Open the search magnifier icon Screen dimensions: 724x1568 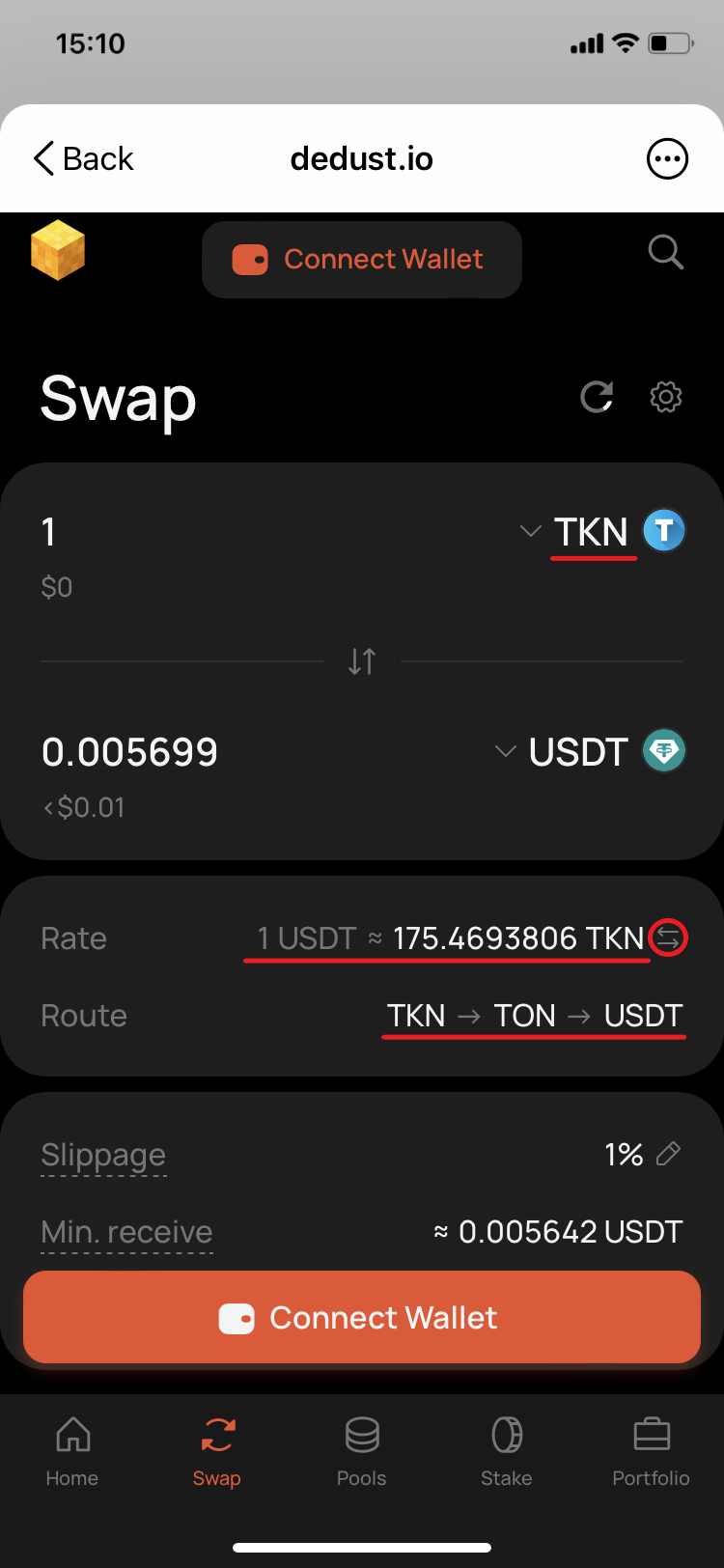pos(665,253)
